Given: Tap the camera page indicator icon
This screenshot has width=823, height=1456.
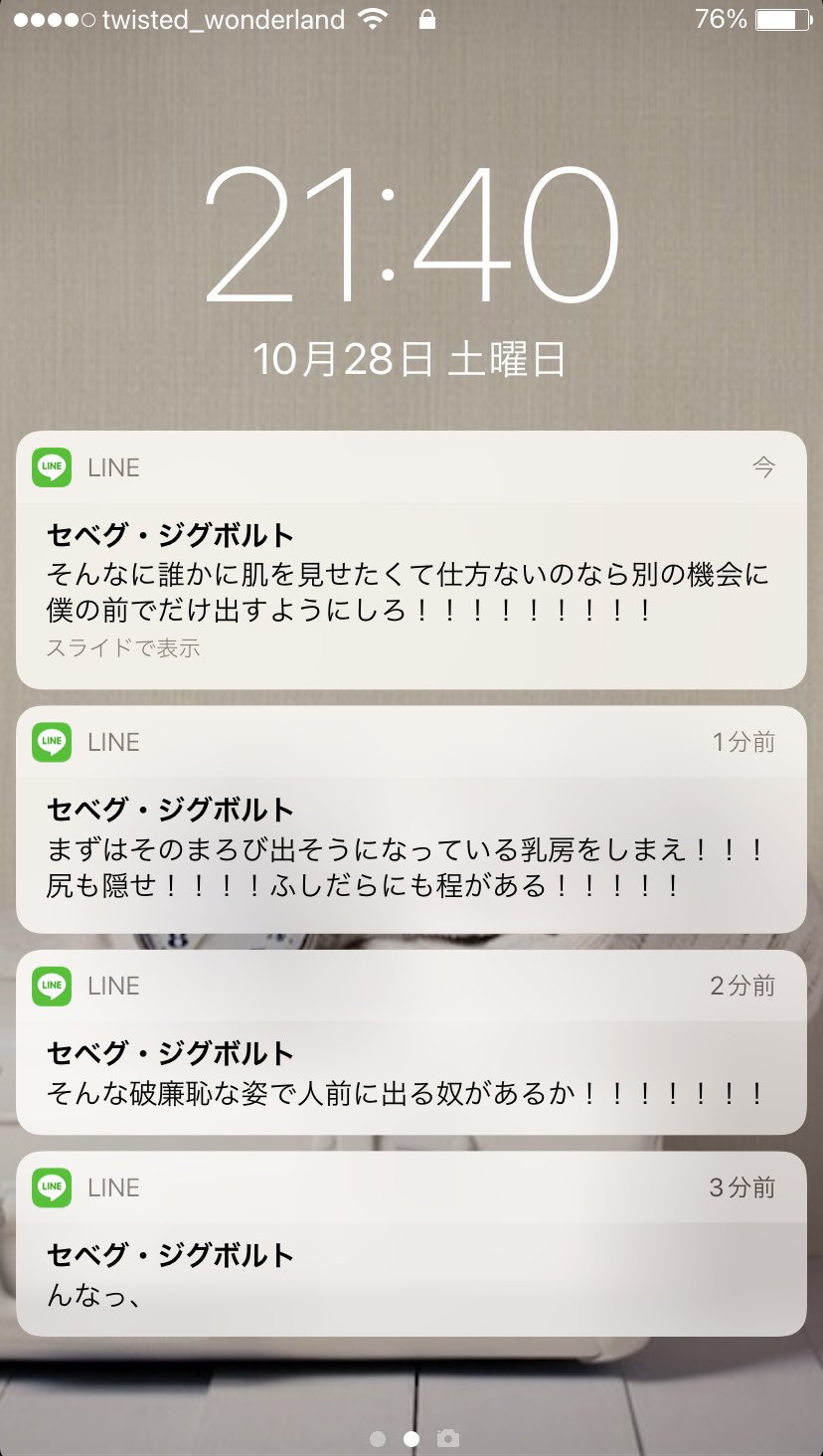Looking at the screenshot, I should (x=448, y=1438).
